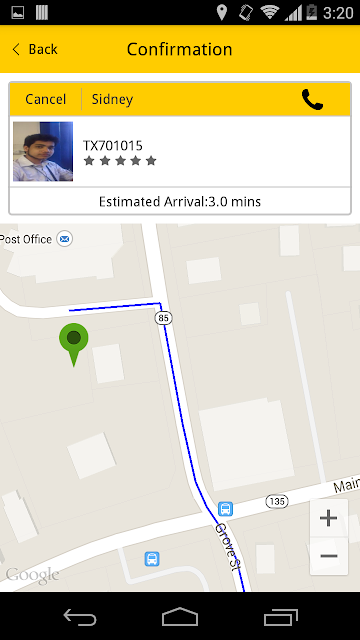Viewport: 360px width, 640px height.
Task: Cancel the taxi booking
Action: click(45, 99)
